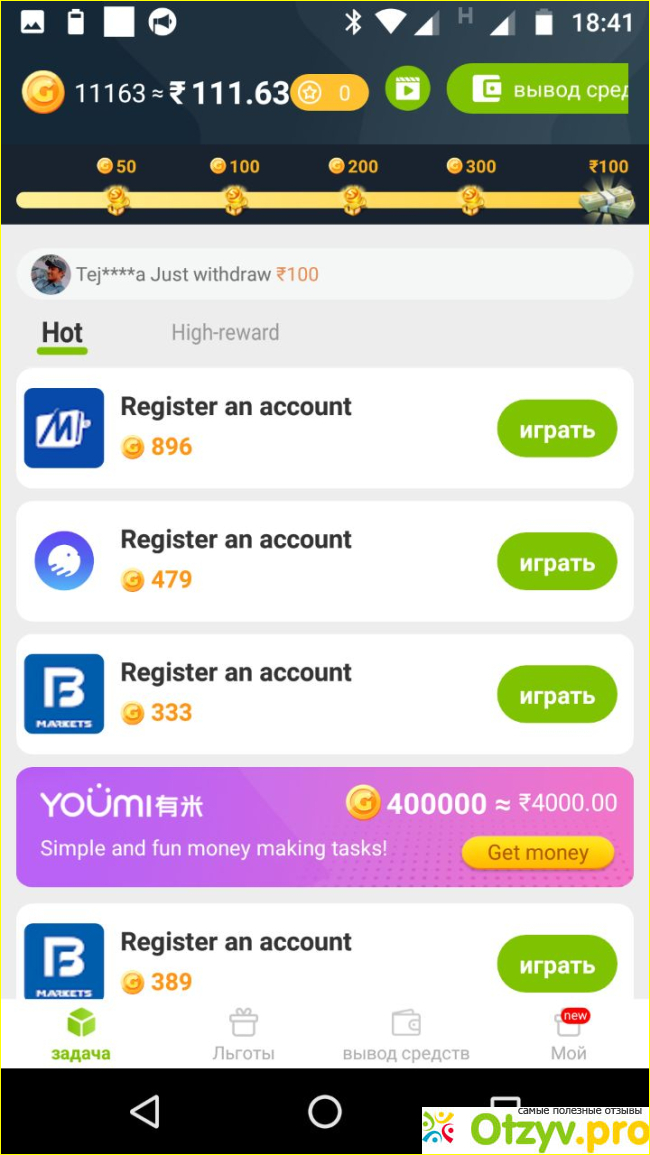Screen dimensions: 650x1155
Task: Tap Get money on the YouMi banner
Action: 537,853
